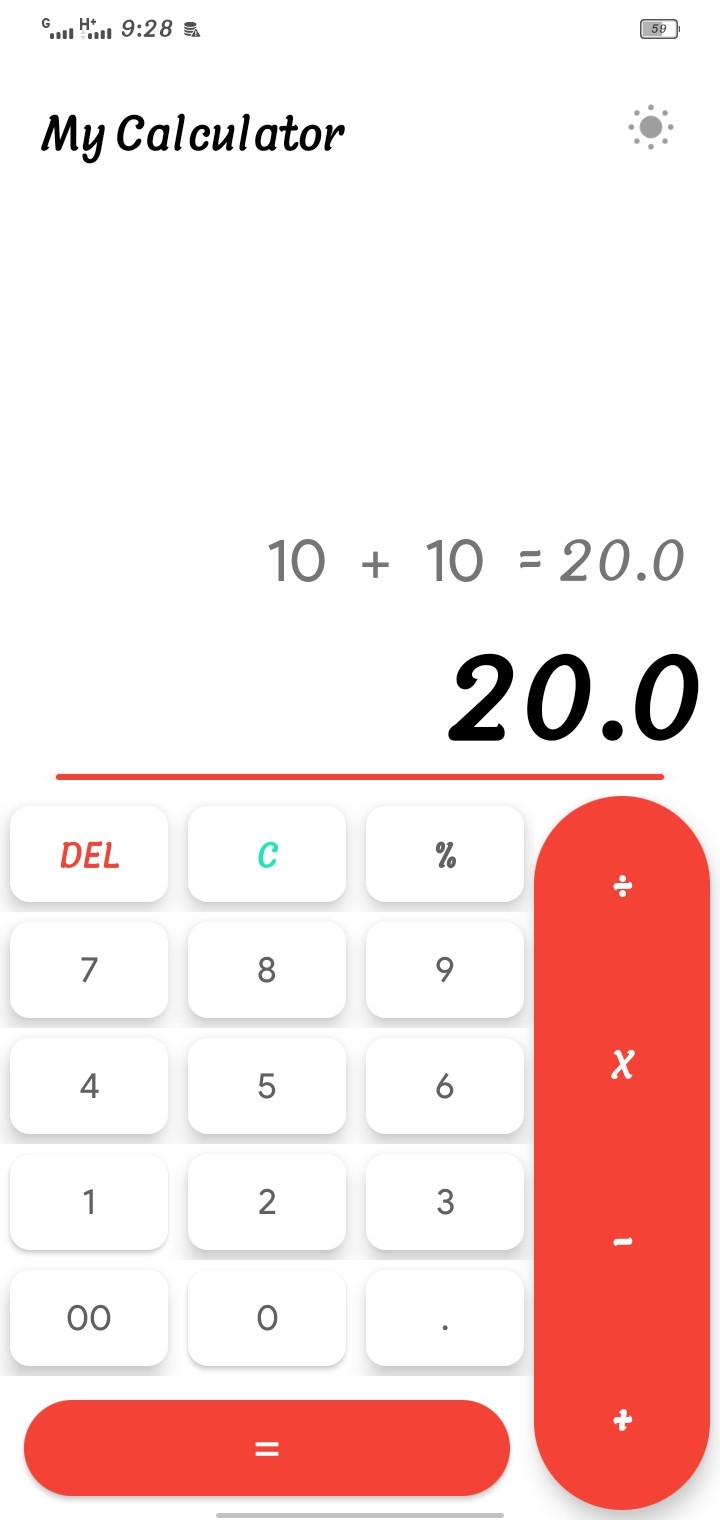Select the plus operator
This screenshot has width=720, height=1520.
622,1419
